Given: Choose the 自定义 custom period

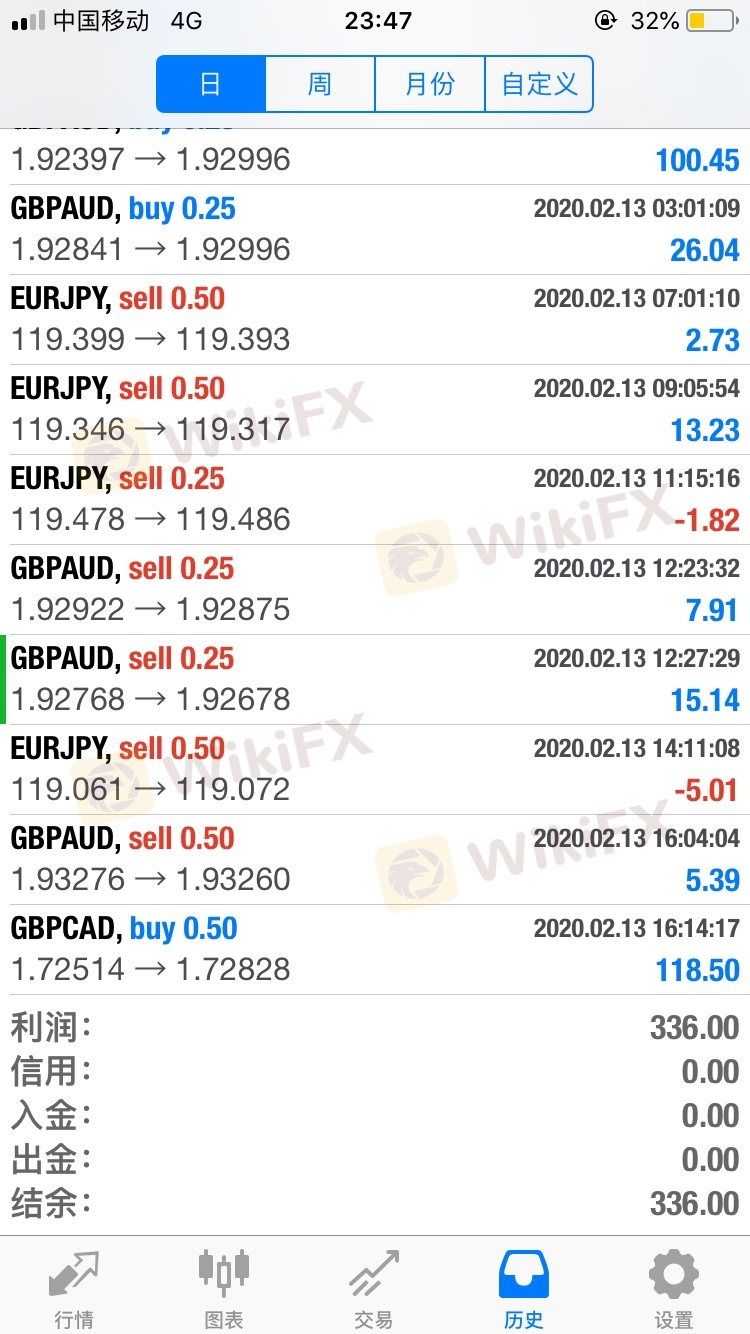Looking at the screenshot, I should click(539, 84).
